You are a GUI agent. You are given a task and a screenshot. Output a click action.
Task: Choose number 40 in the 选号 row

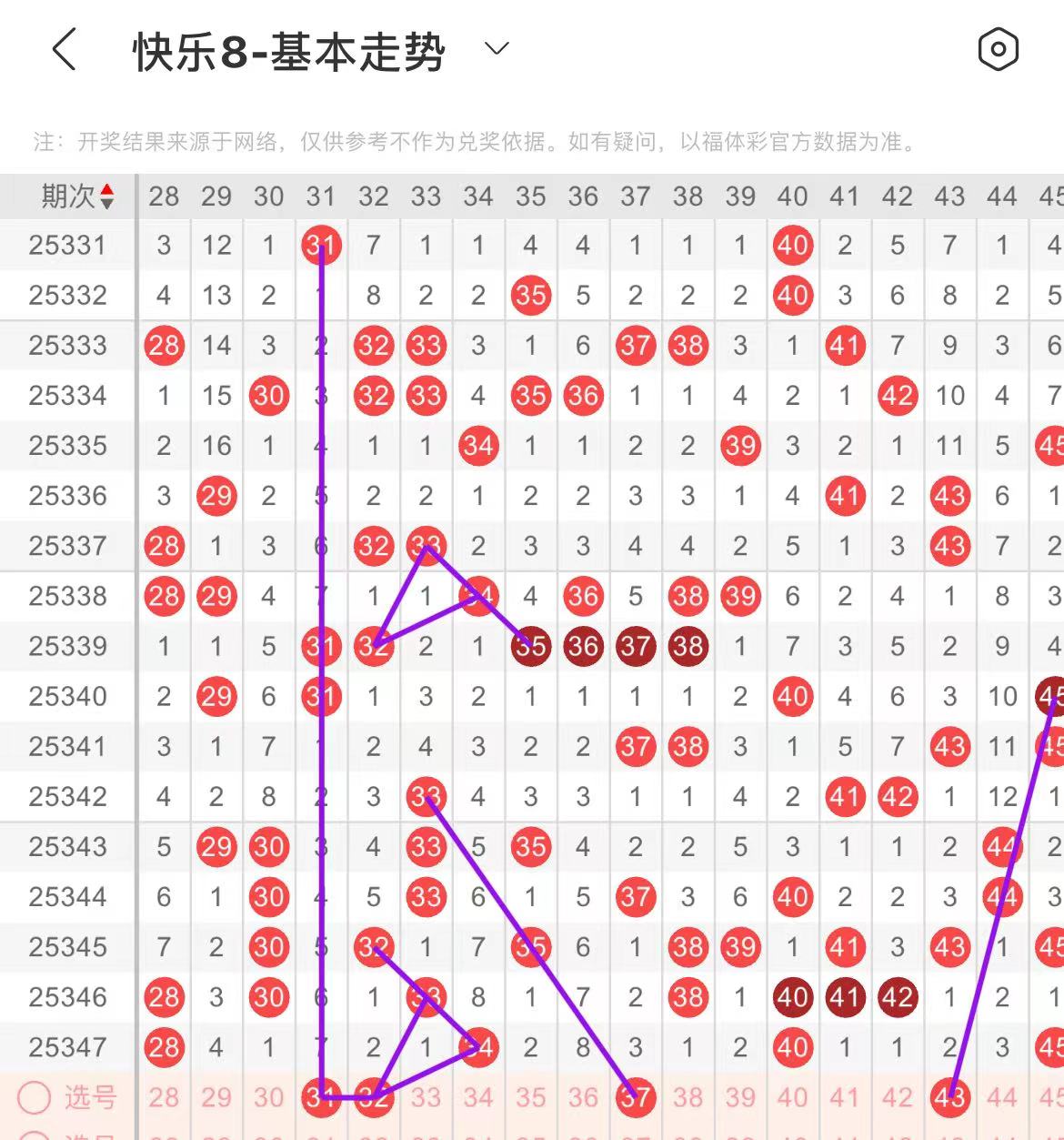pos(792,1097)
